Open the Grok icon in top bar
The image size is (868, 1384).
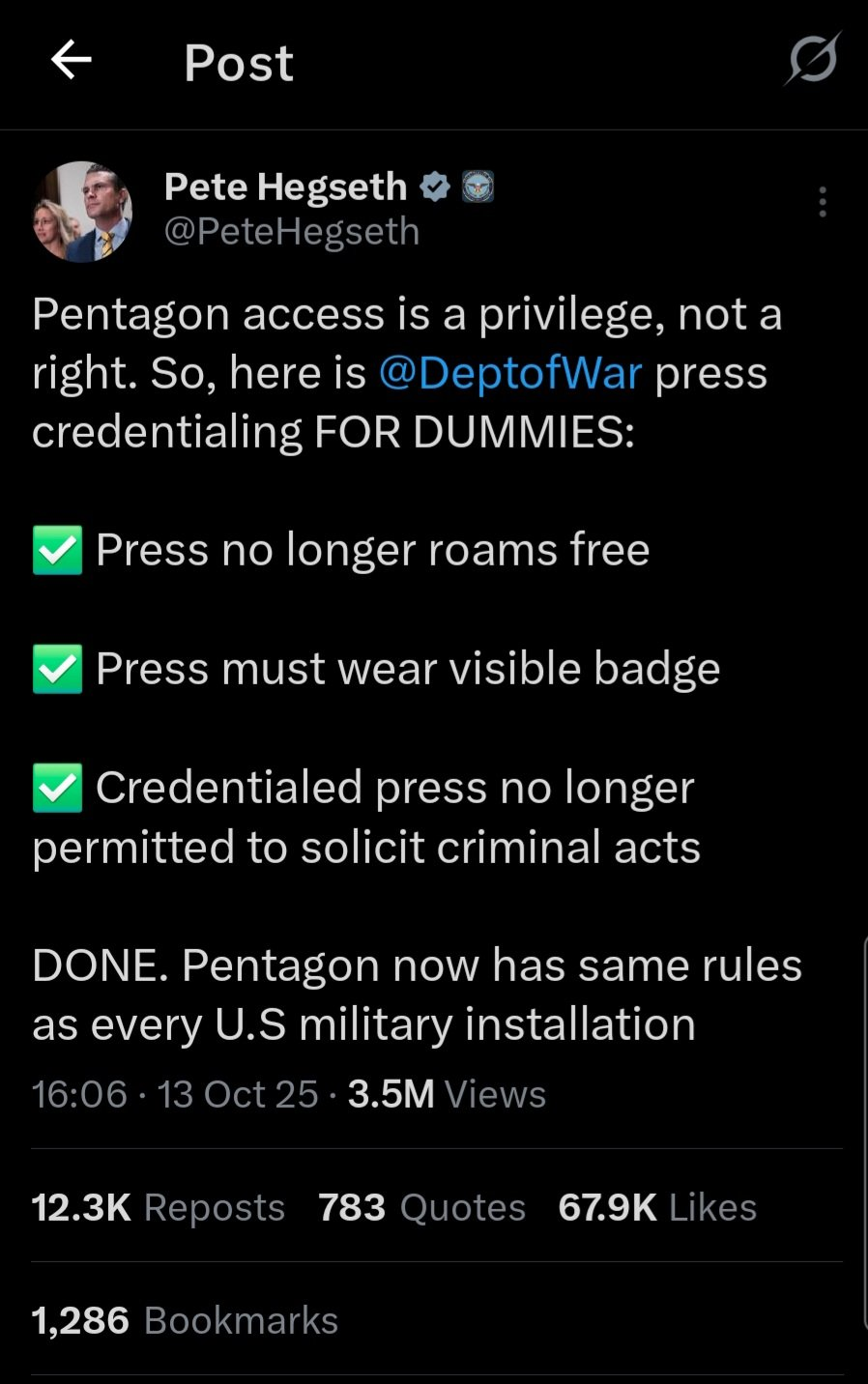pyautogui.click(x=811, y=60)
